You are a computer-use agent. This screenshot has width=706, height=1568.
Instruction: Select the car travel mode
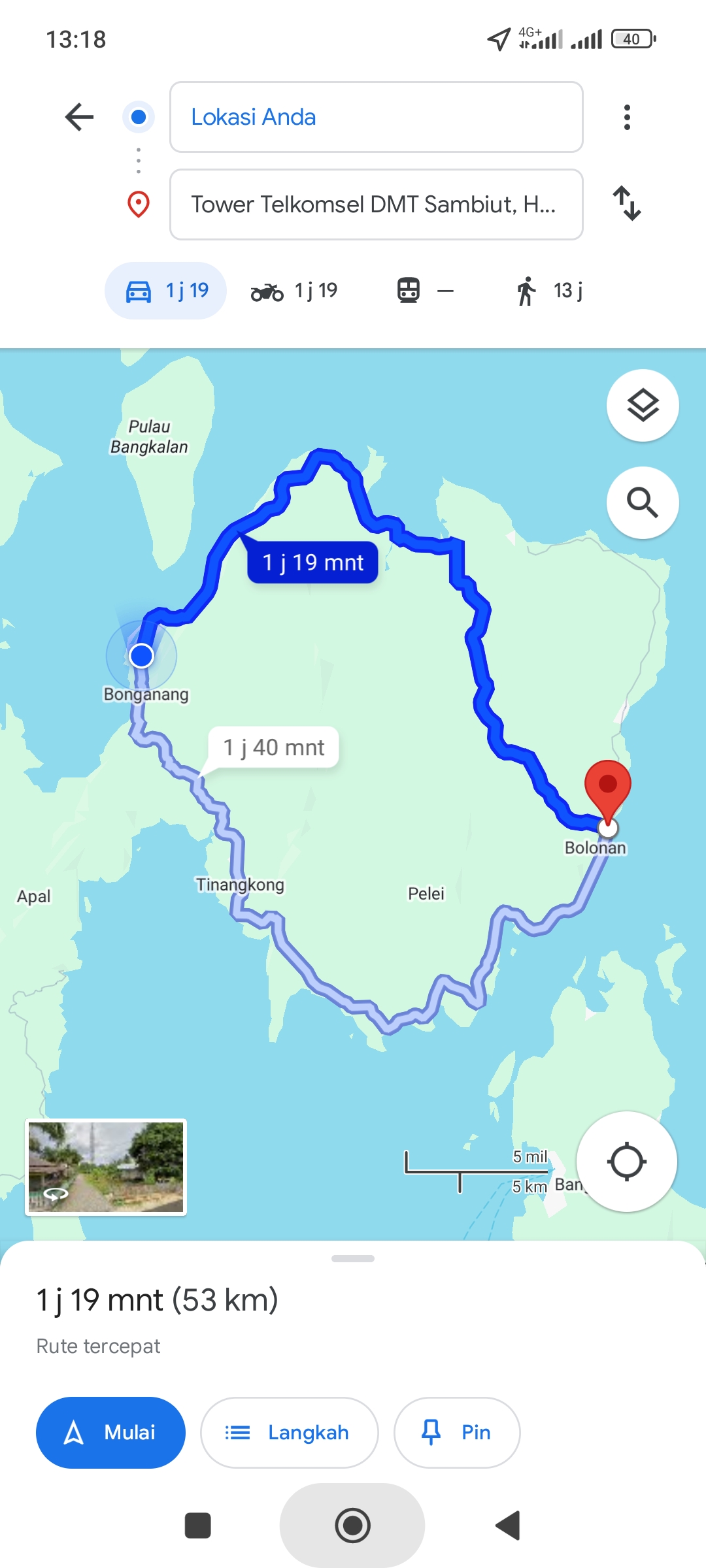166,291
